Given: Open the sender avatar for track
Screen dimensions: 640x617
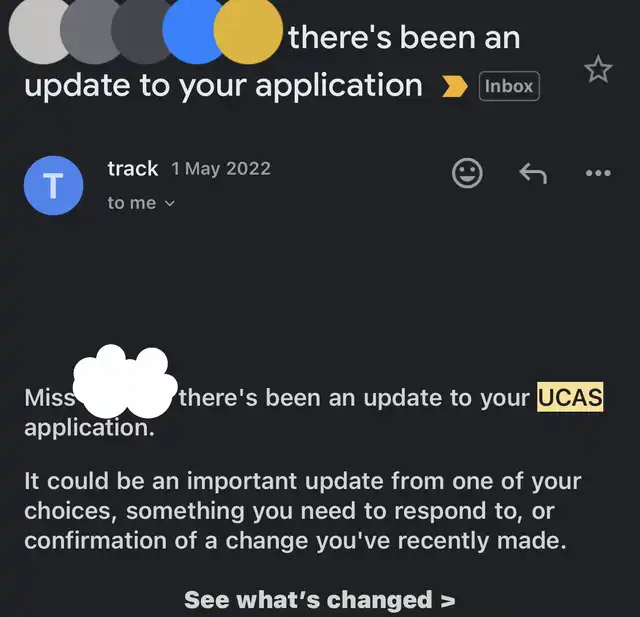Looking at the screenshot, I should (53, 185).
